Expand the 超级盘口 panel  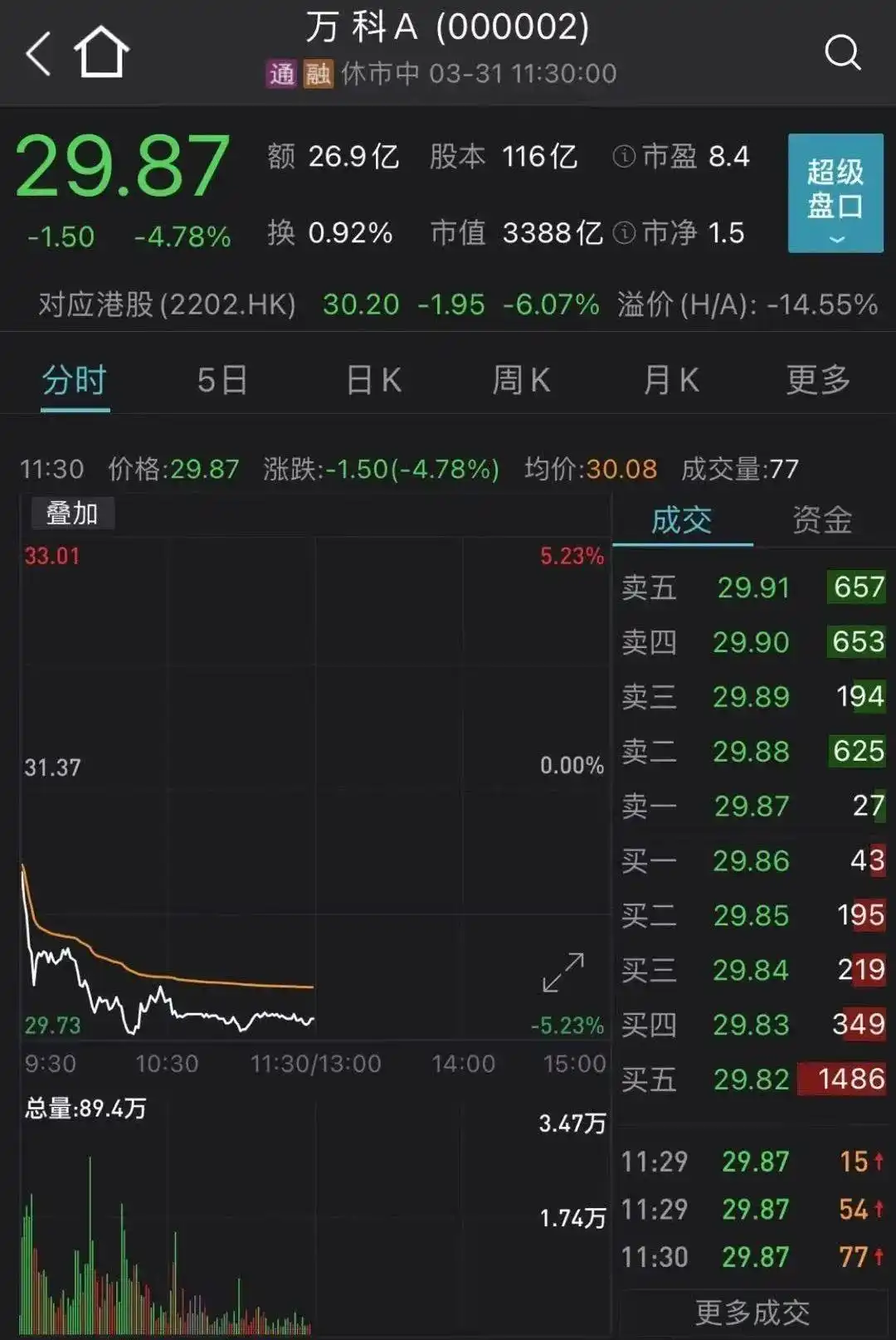point(835,193)
